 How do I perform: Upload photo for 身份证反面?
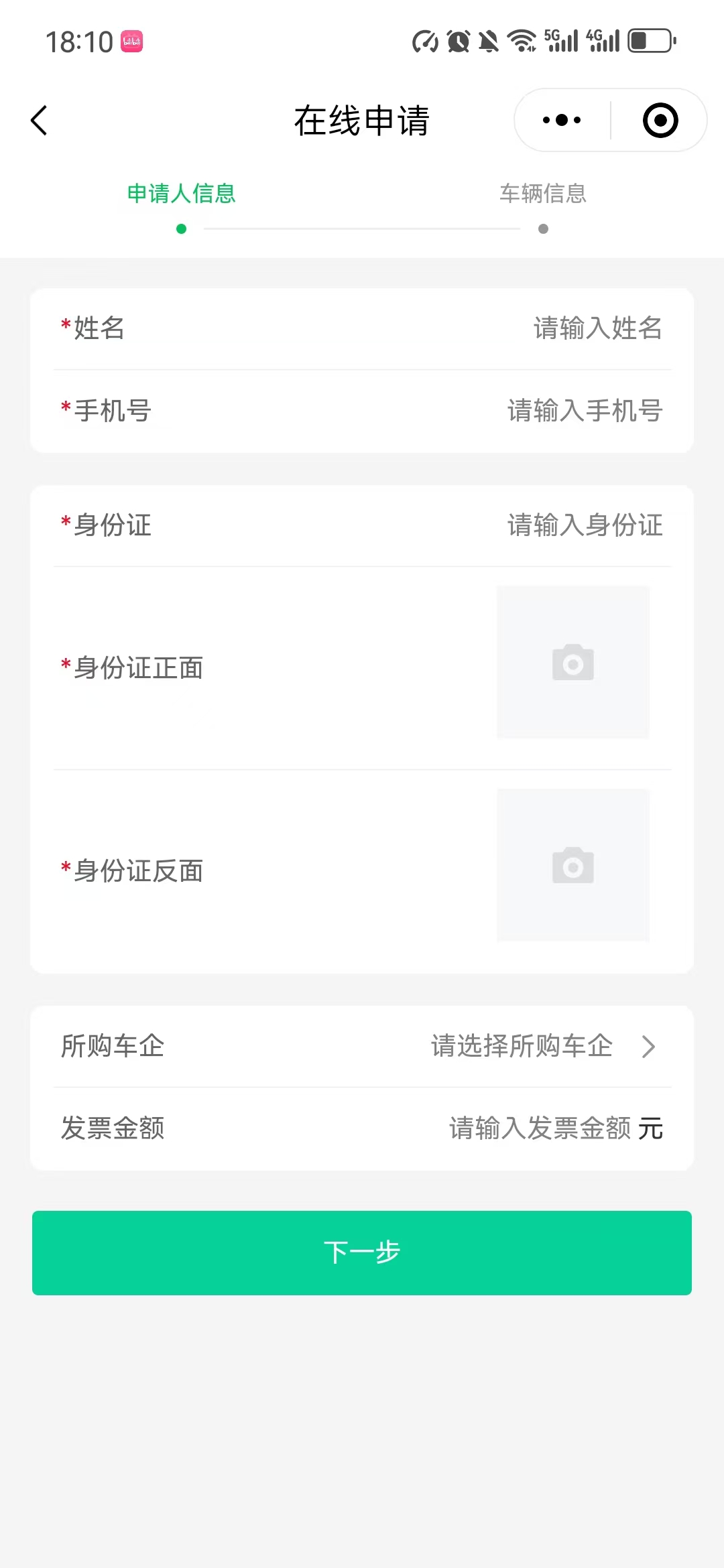coord(572,865)
